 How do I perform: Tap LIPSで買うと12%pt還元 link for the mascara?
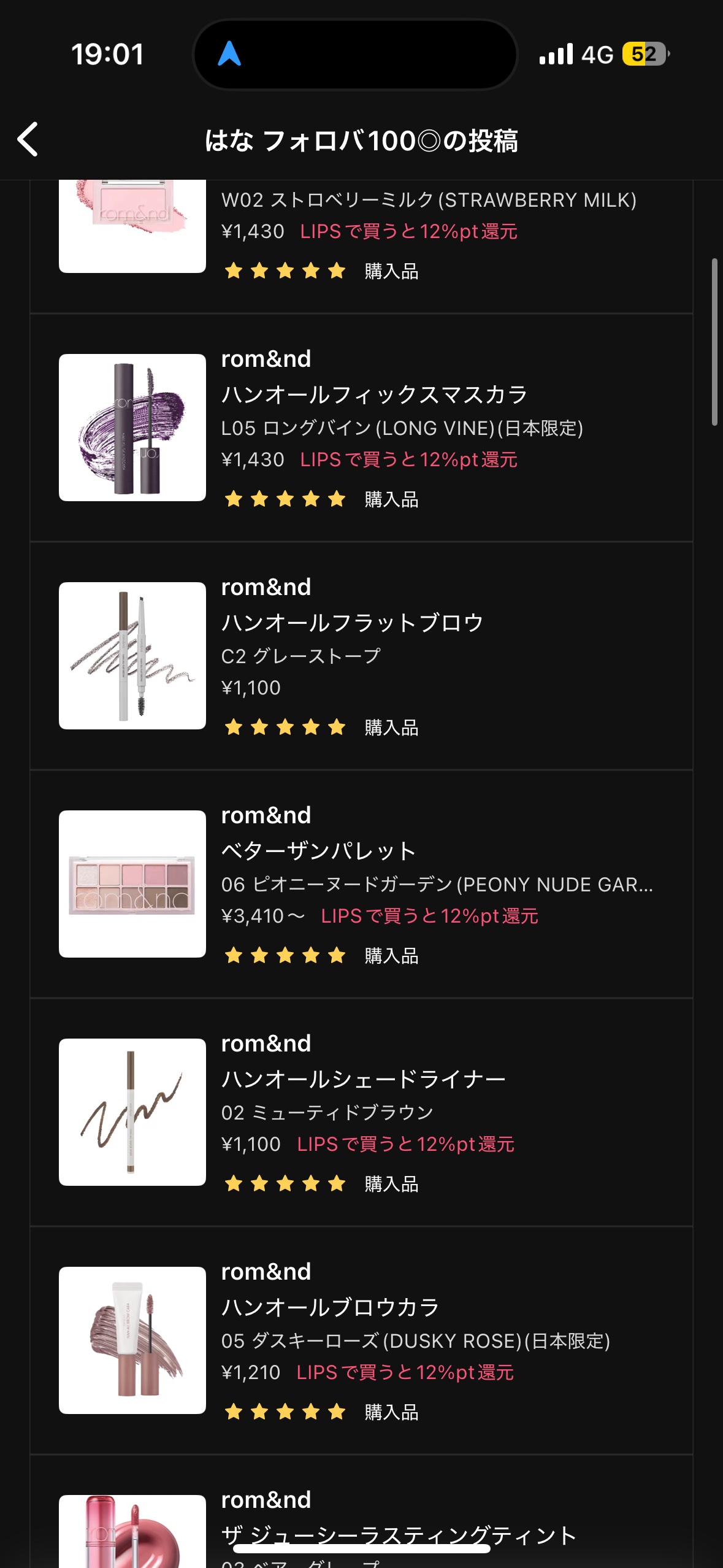(x=410, y=459)
